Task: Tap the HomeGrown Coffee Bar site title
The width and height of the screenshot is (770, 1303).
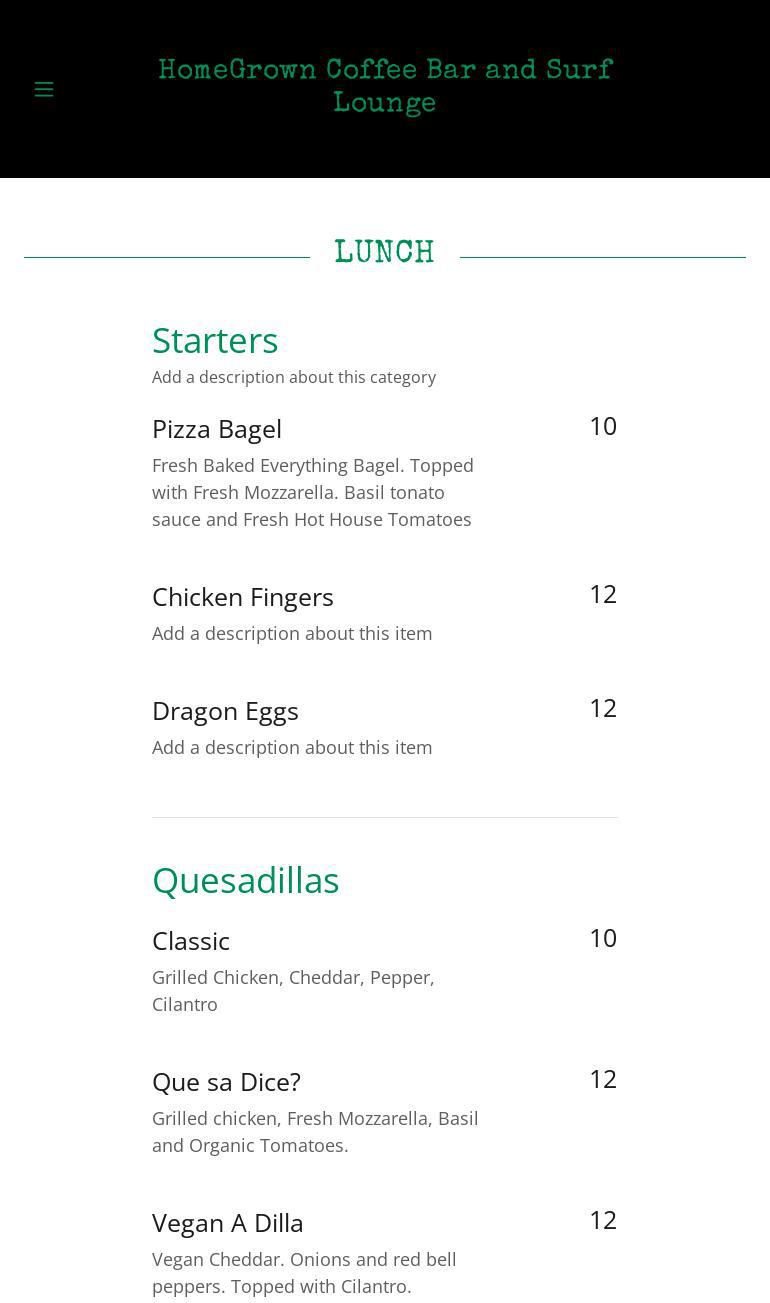Action: [x=385, y=87]
